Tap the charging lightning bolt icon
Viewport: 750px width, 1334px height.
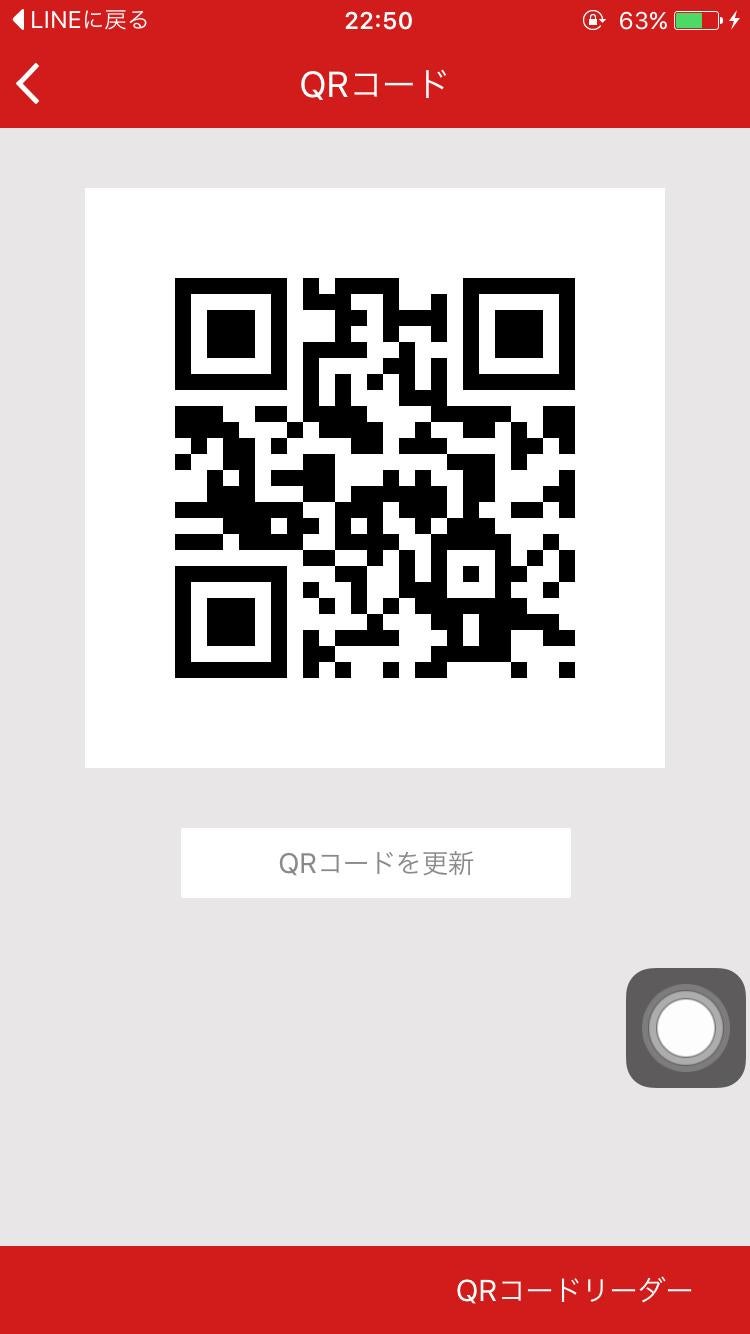click(x=734, y=18)
